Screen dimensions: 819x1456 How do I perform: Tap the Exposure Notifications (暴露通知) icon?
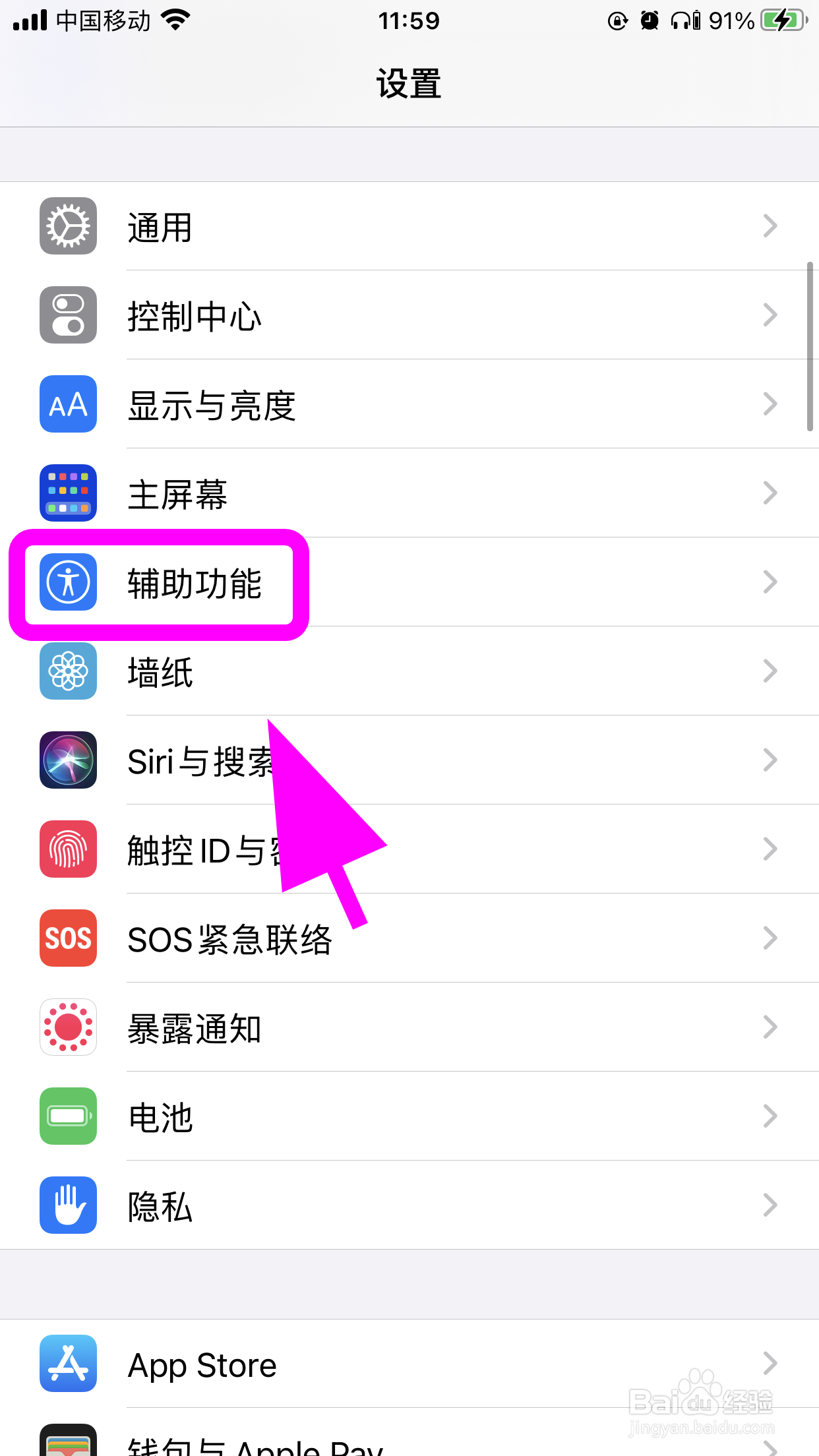[68, 1027]
